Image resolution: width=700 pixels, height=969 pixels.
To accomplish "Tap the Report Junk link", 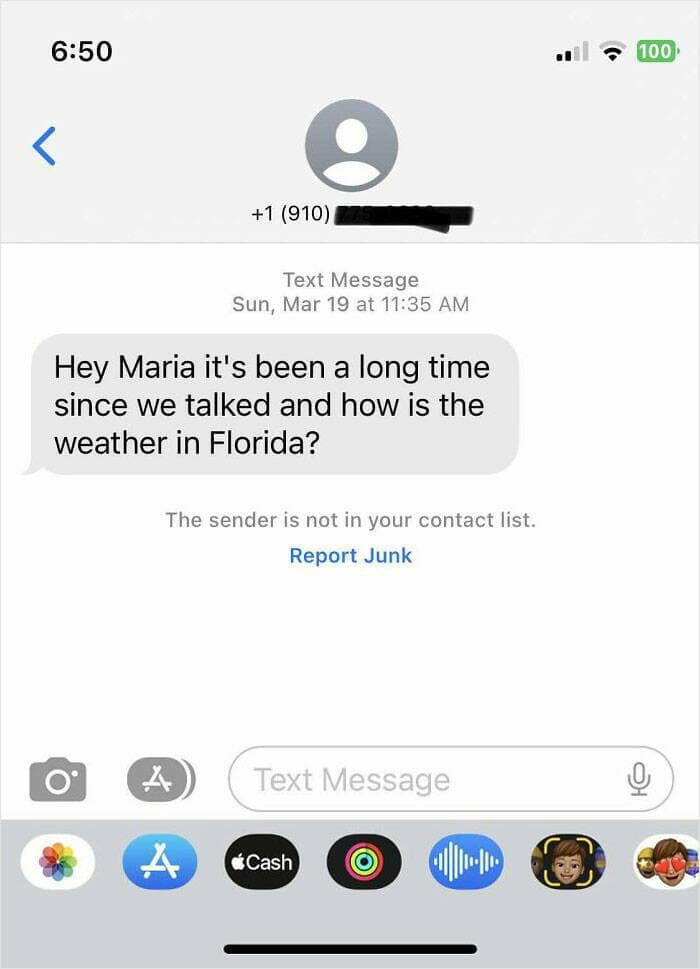I will pyautogui.click(x=350, y=555).
